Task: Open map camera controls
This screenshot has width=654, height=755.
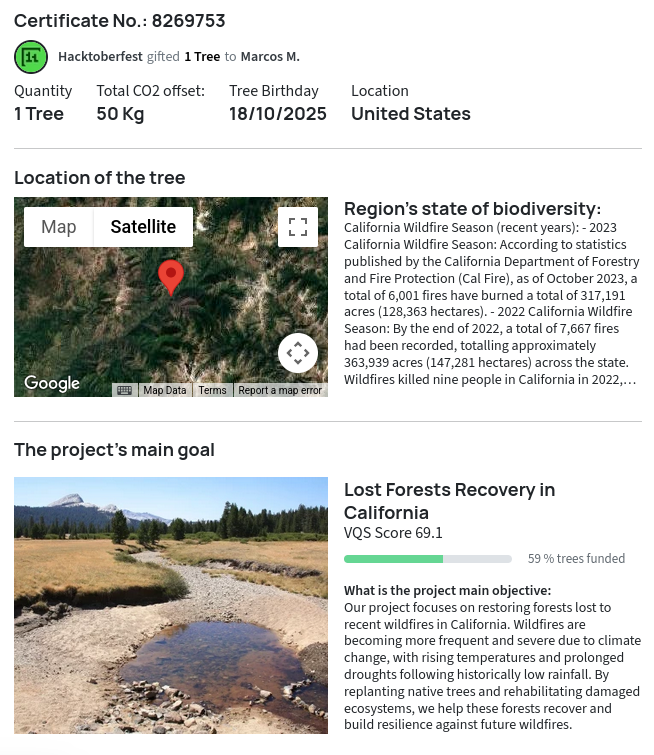Action: 297,353
